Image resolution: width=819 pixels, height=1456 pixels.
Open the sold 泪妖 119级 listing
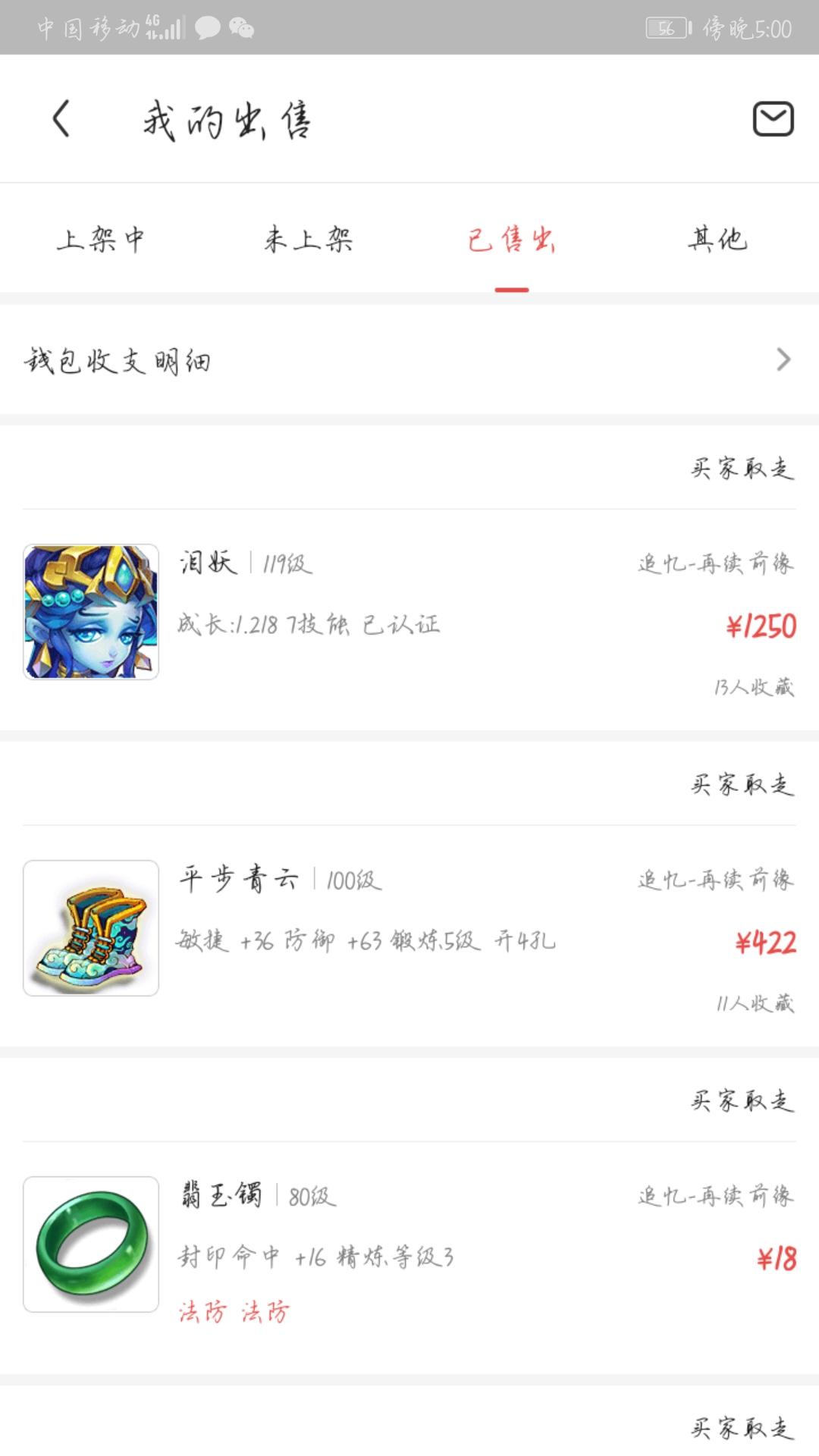(x=409, y=611)
